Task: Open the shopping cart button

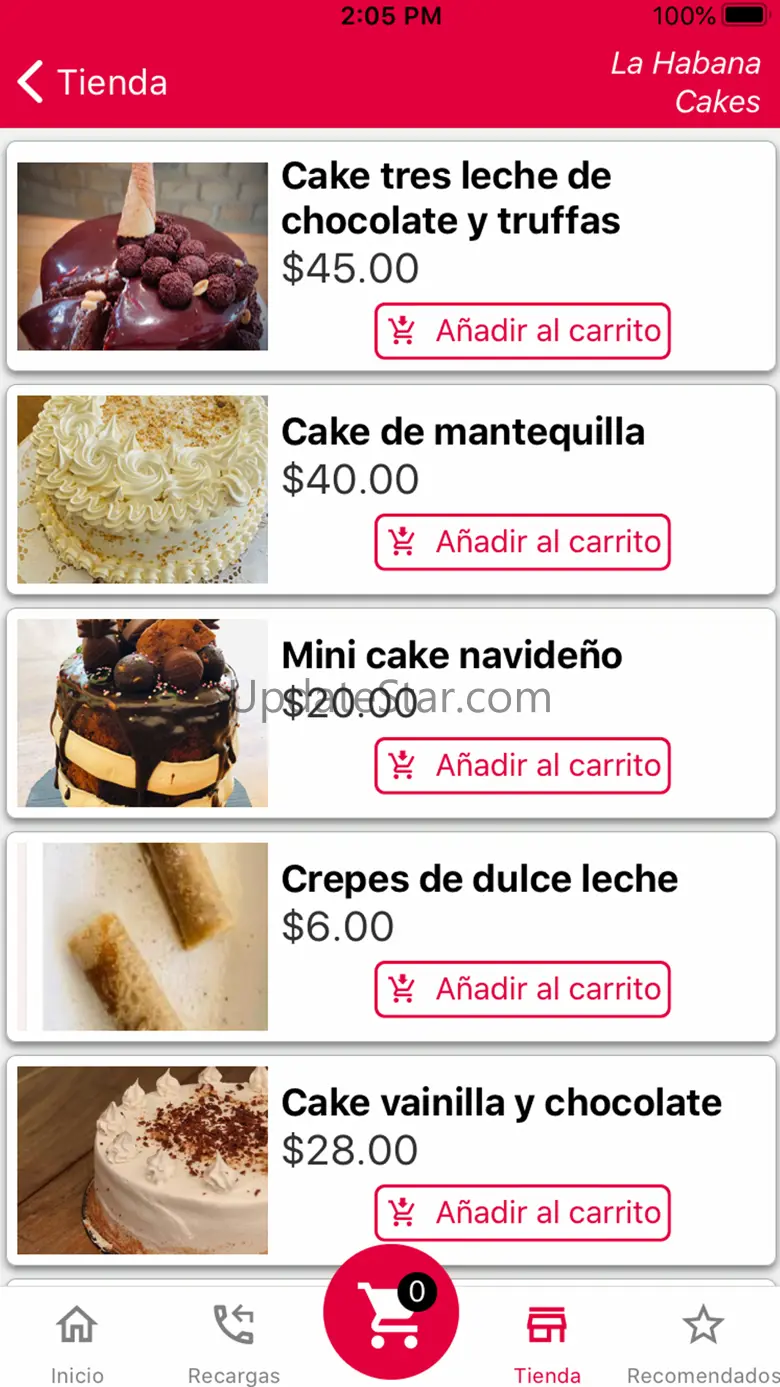Action: click(391, 1312)
